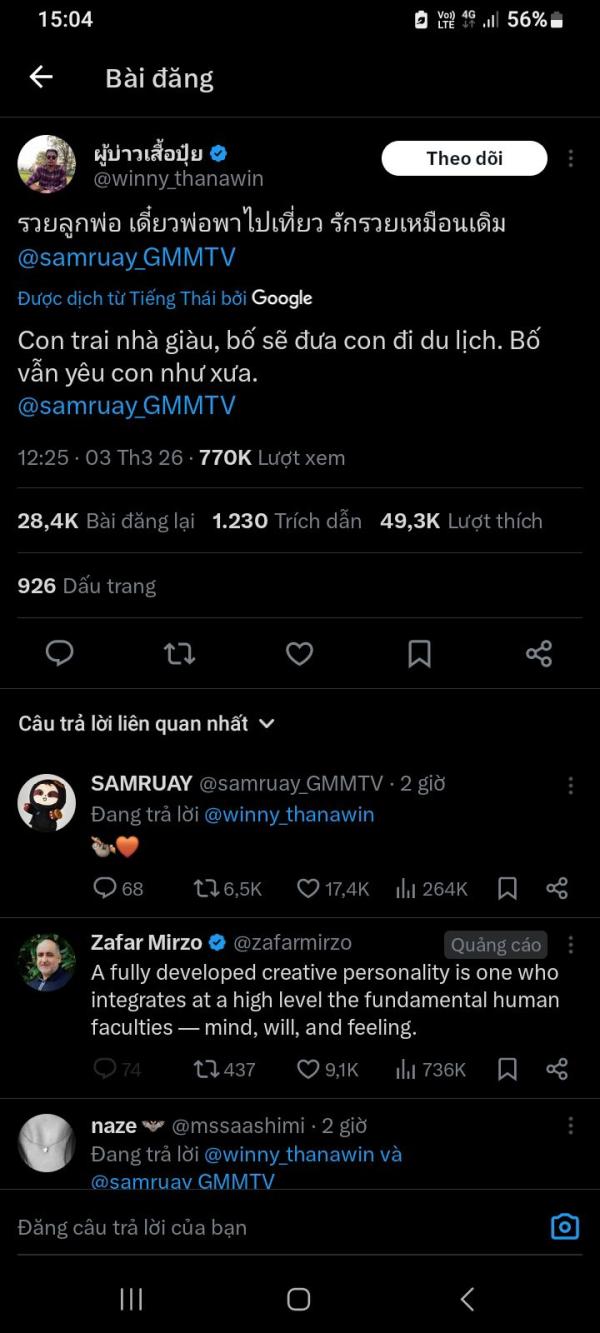Like the main post
600x1333 pixels.
click(299, 654)
